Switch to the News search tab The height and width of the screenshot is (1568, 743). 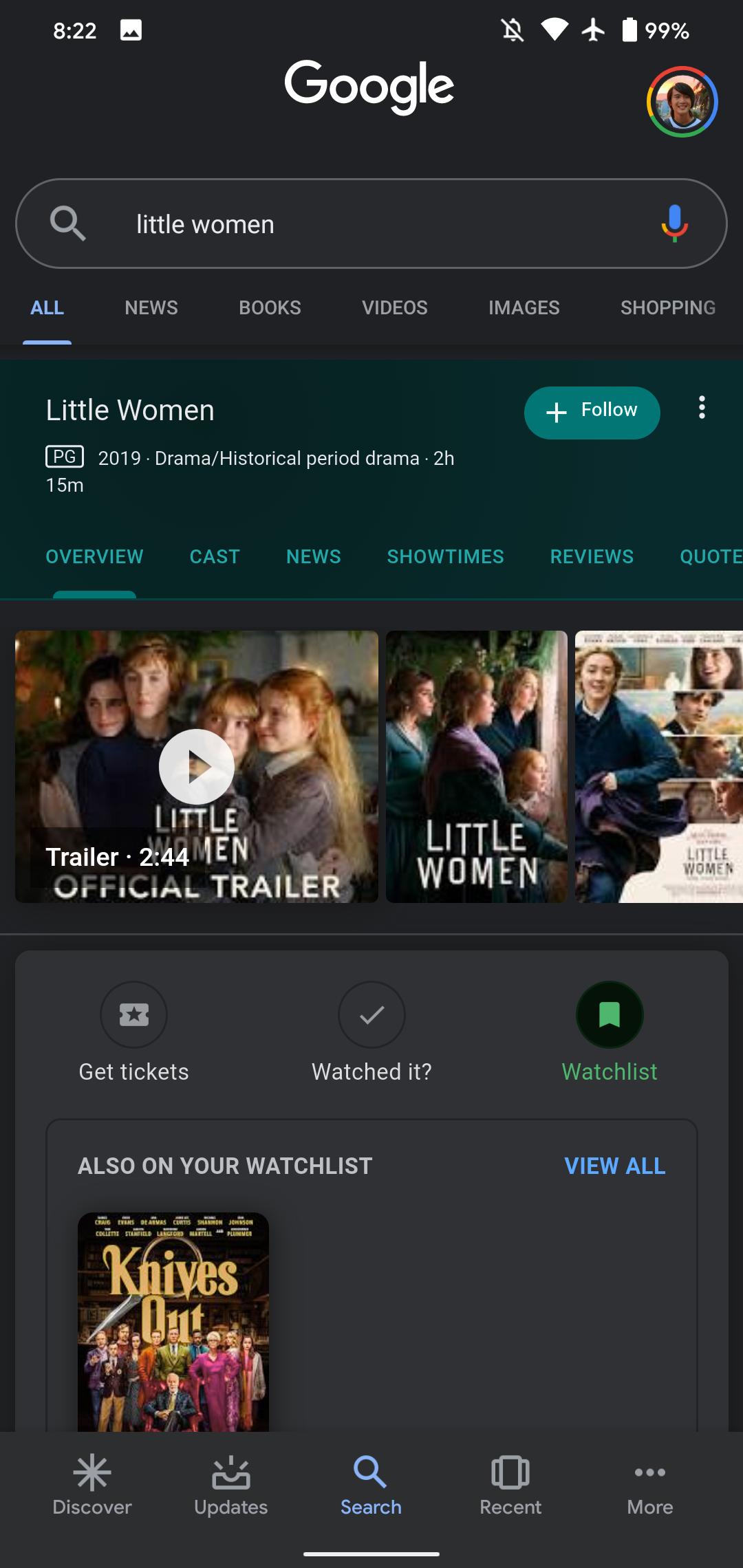tap(151, 307)
